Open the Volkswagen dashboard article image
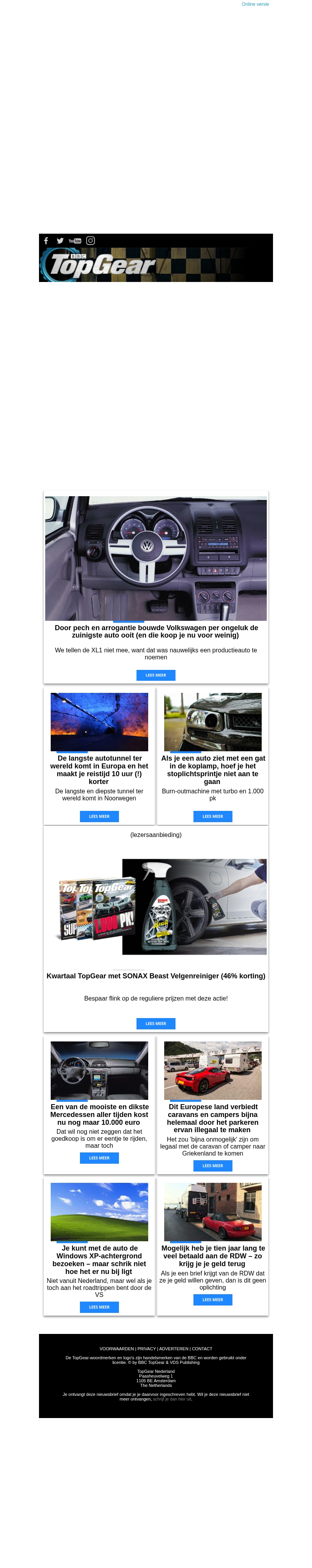Screen dimensions: 312x1568 [x=155, y=558]
